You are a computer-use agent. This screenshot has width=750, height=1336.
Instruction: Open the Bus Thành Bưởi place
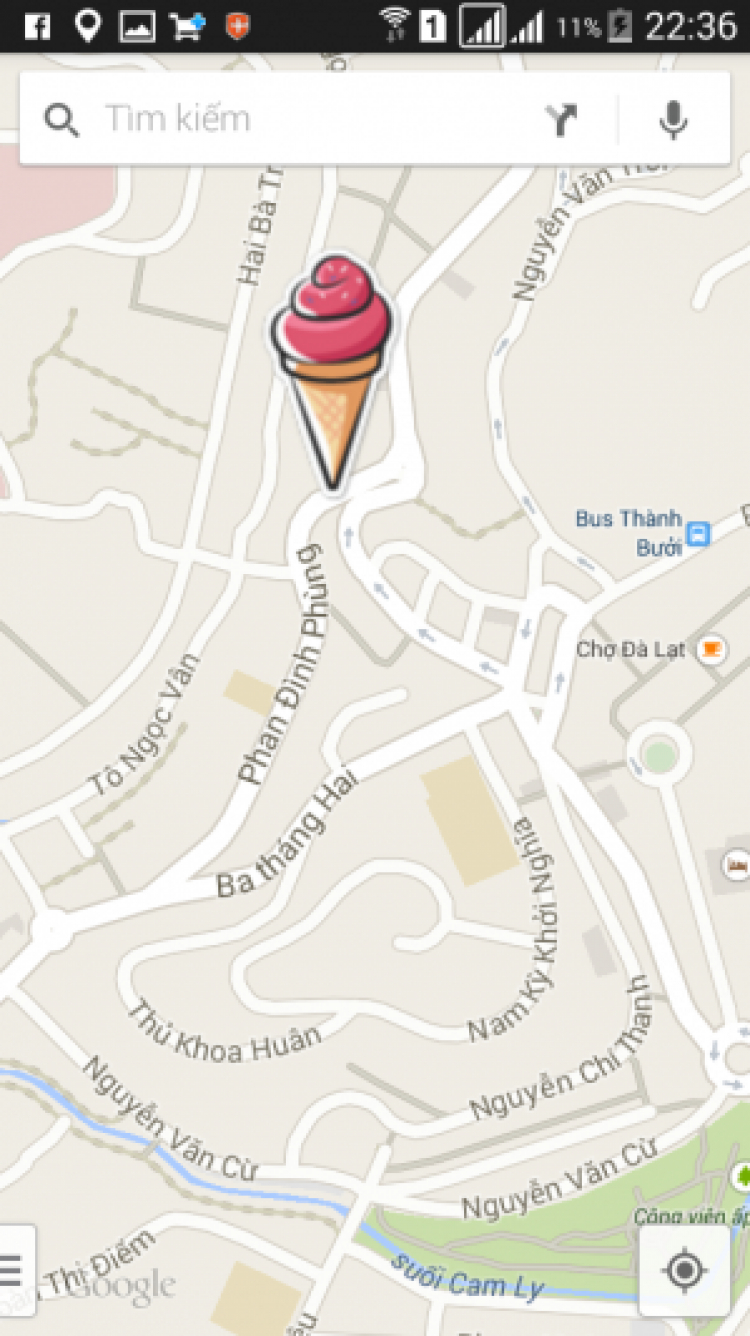[x=699, y=533]
